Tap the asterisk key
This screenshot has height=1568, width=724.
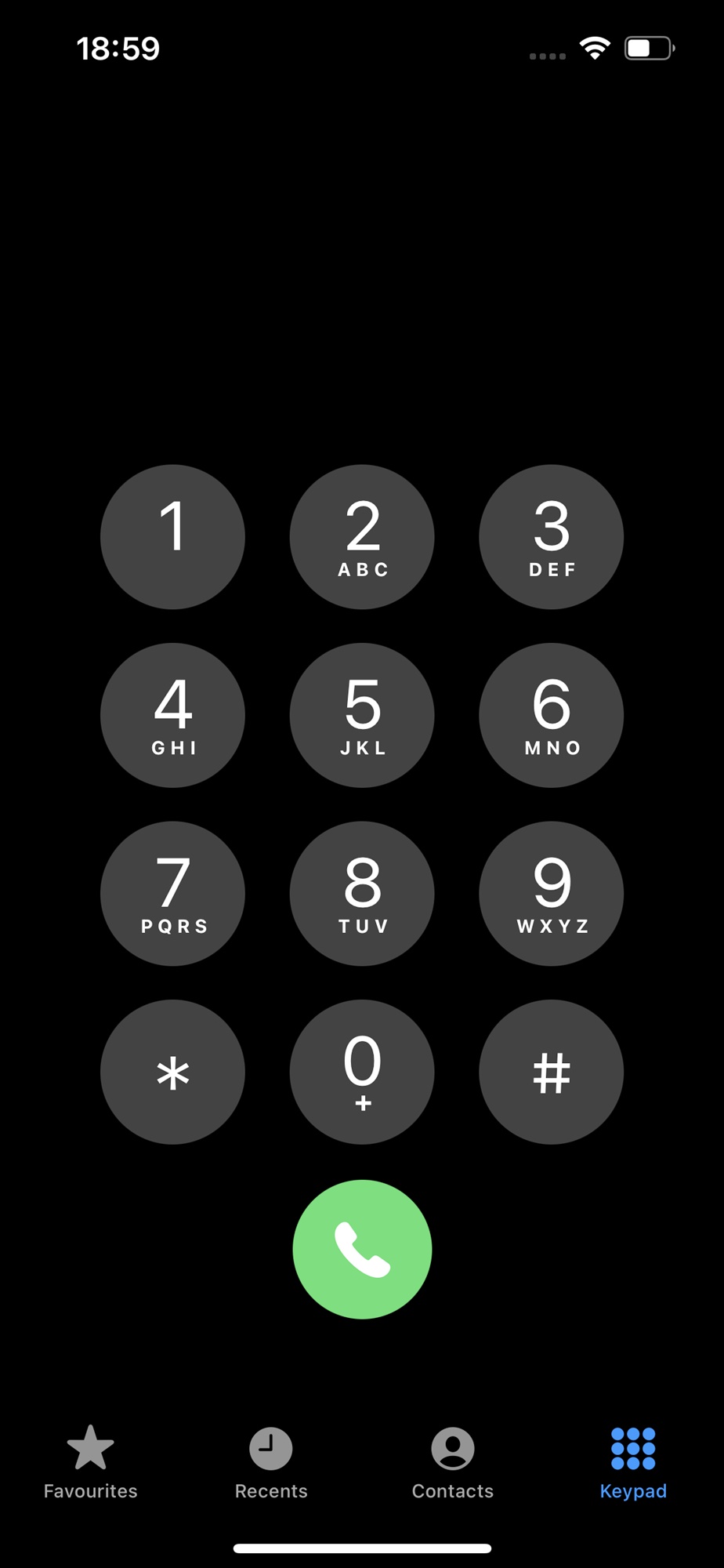coord(172,1072)
